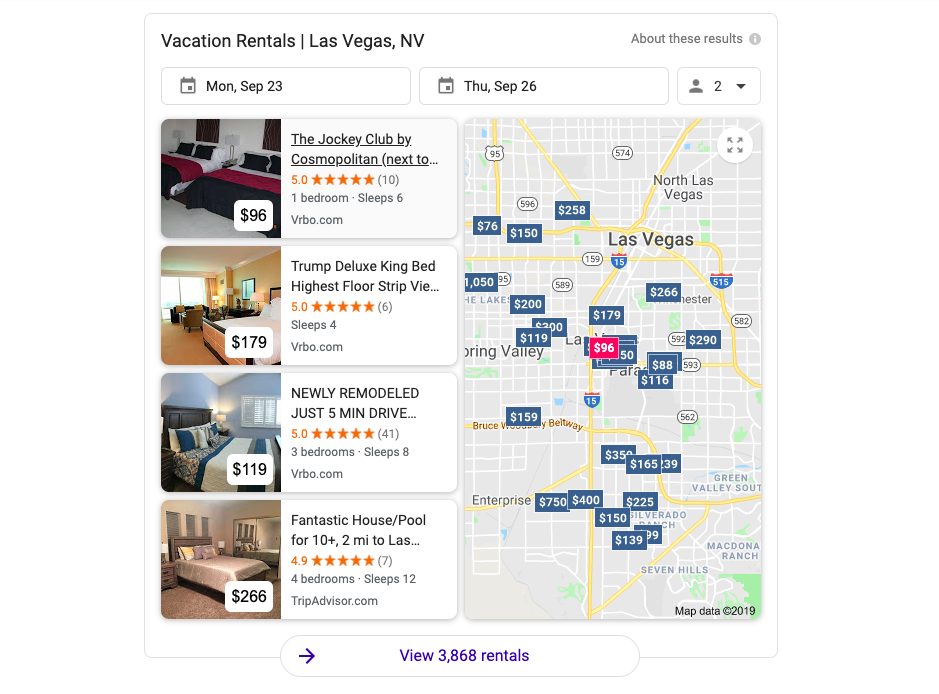The image size is (939, 694).
Task: Open About these results info
Action: 695,39
